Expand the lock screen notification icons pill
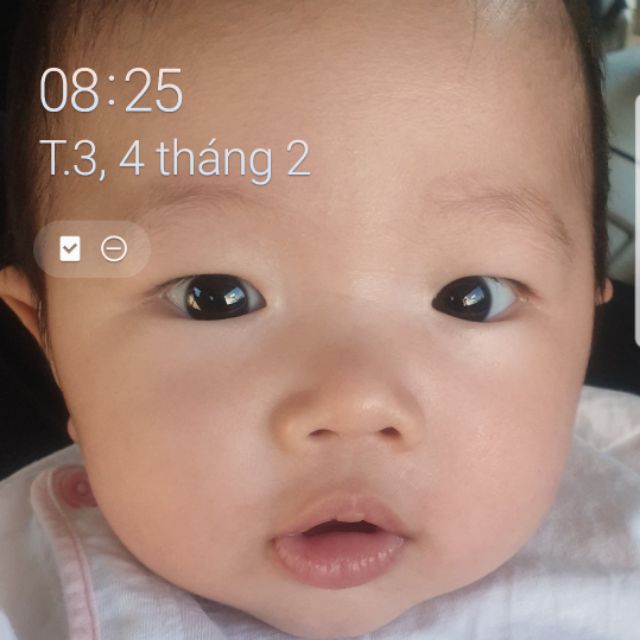 pyautogui.click(x=92, y=249)
